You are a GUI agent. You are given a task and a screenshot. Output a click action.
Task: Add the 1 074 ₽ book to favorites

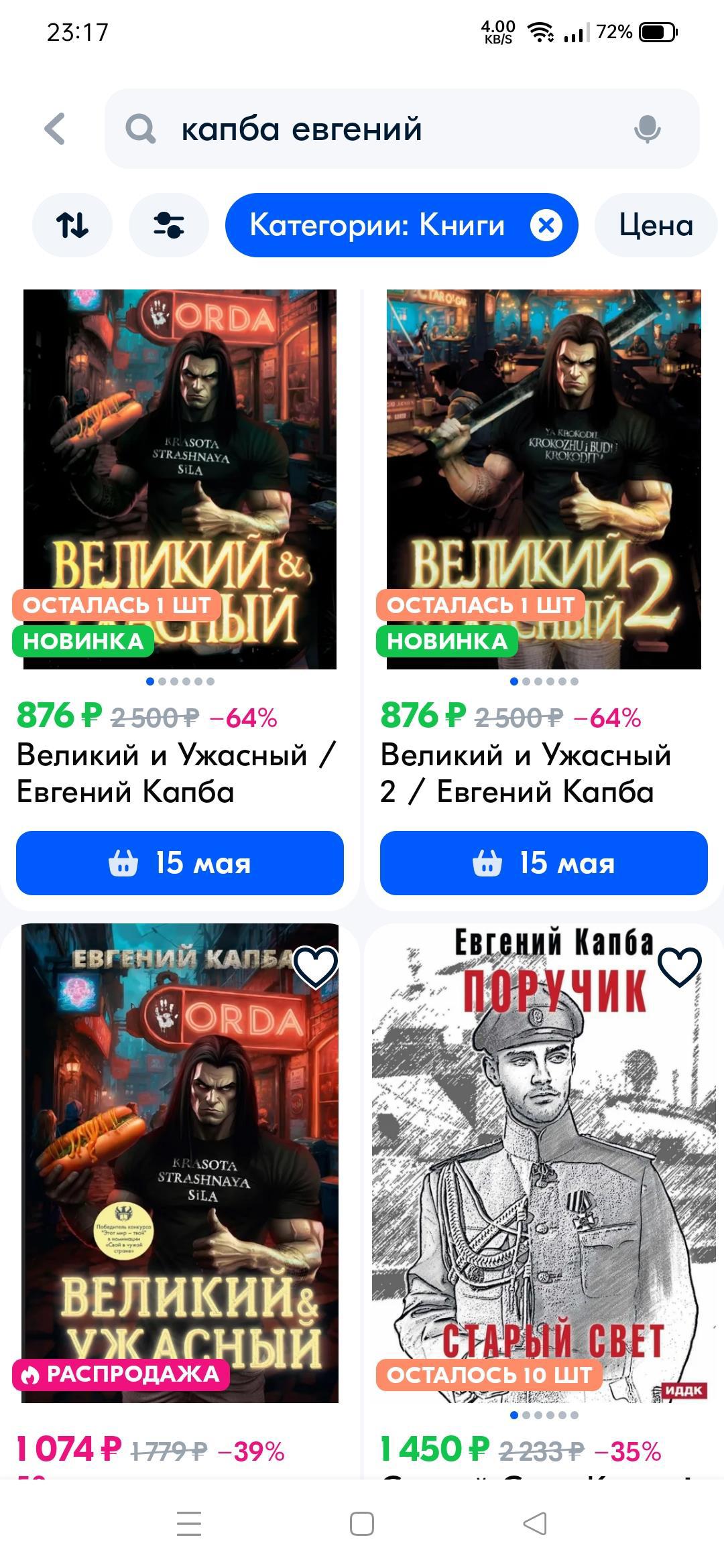point(316,967)
